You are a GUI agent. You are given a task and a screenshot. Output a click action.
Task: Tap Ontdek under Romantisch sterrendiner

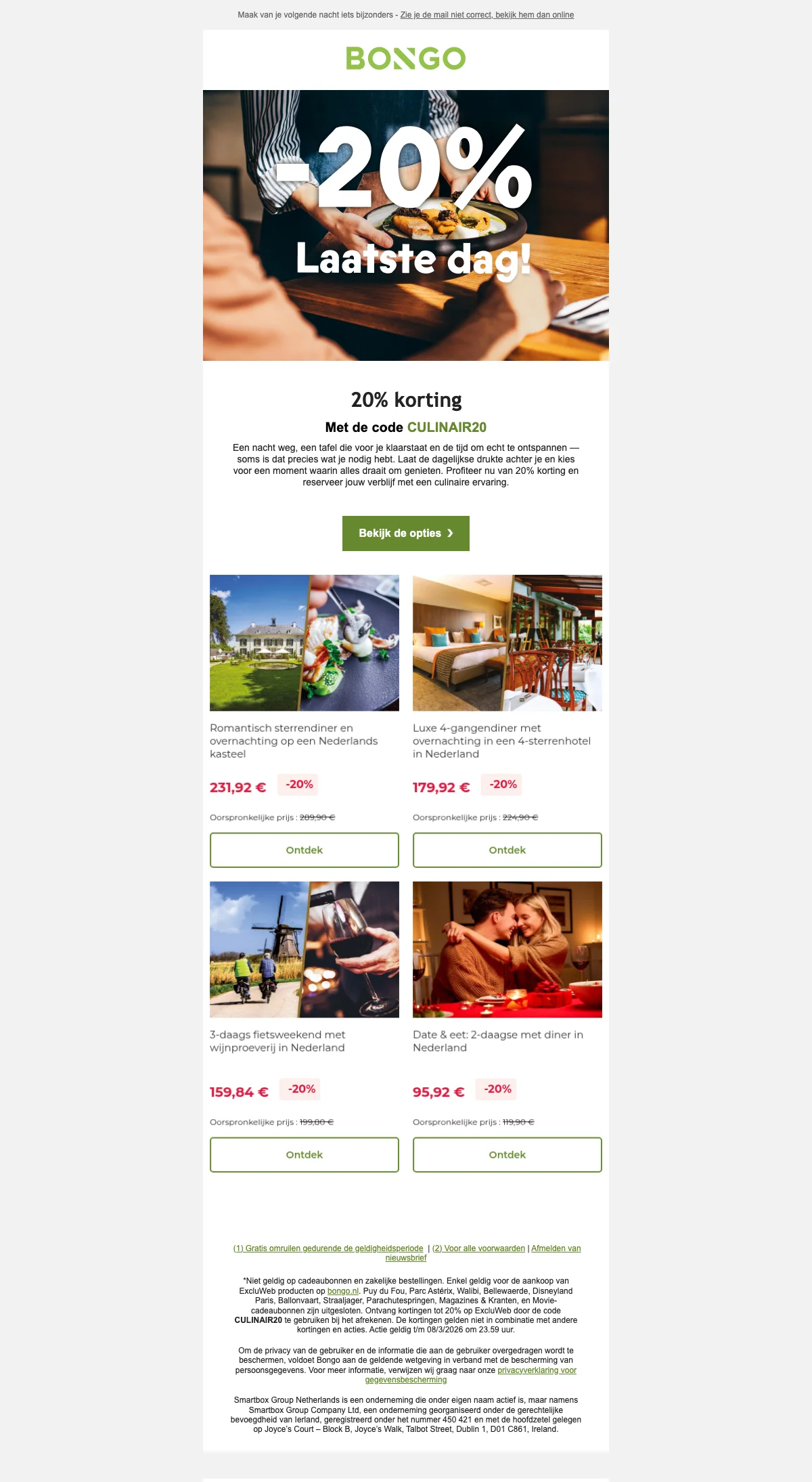point(304,850)
